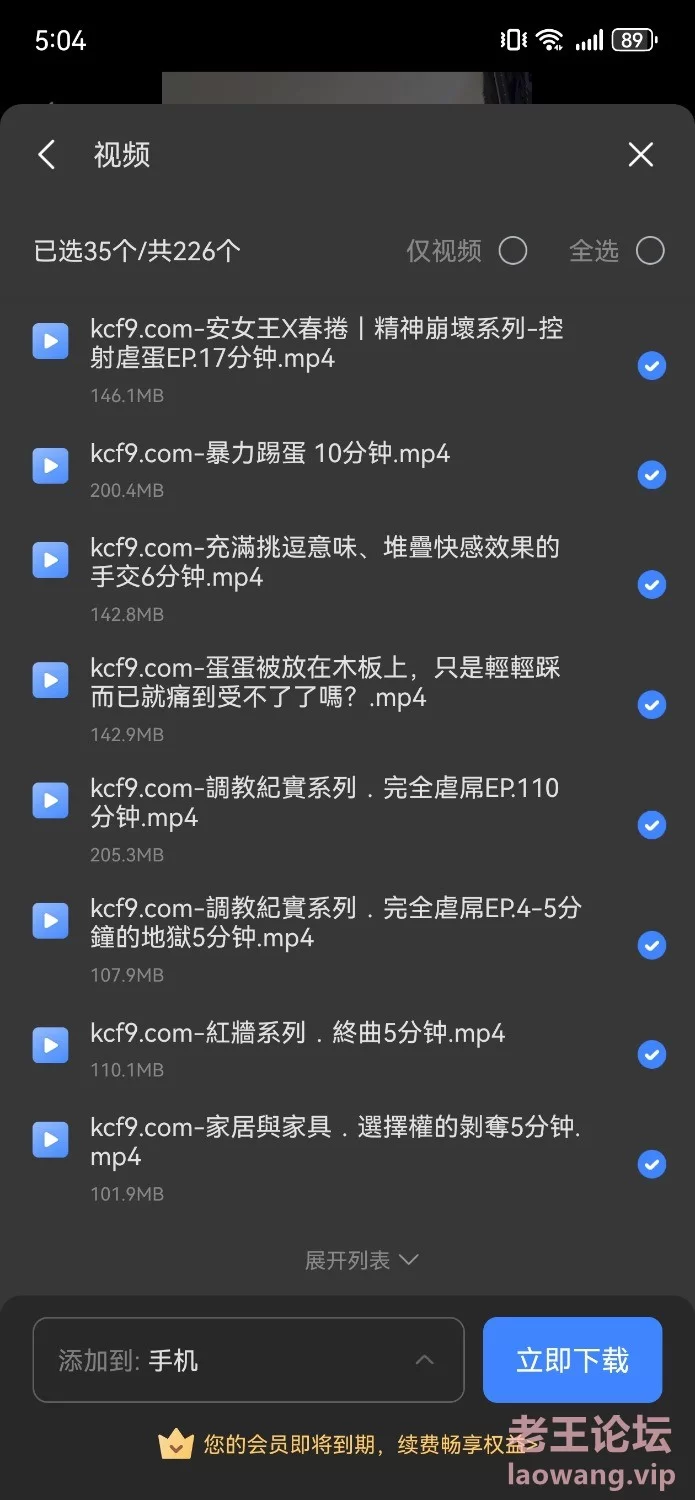The width and height of the screenshot is (695, 1500).
Task: Uncheck the 暴力踢蛋 10分钟.mp4 file
Action: pyautogui.click(x=652, y=474)
